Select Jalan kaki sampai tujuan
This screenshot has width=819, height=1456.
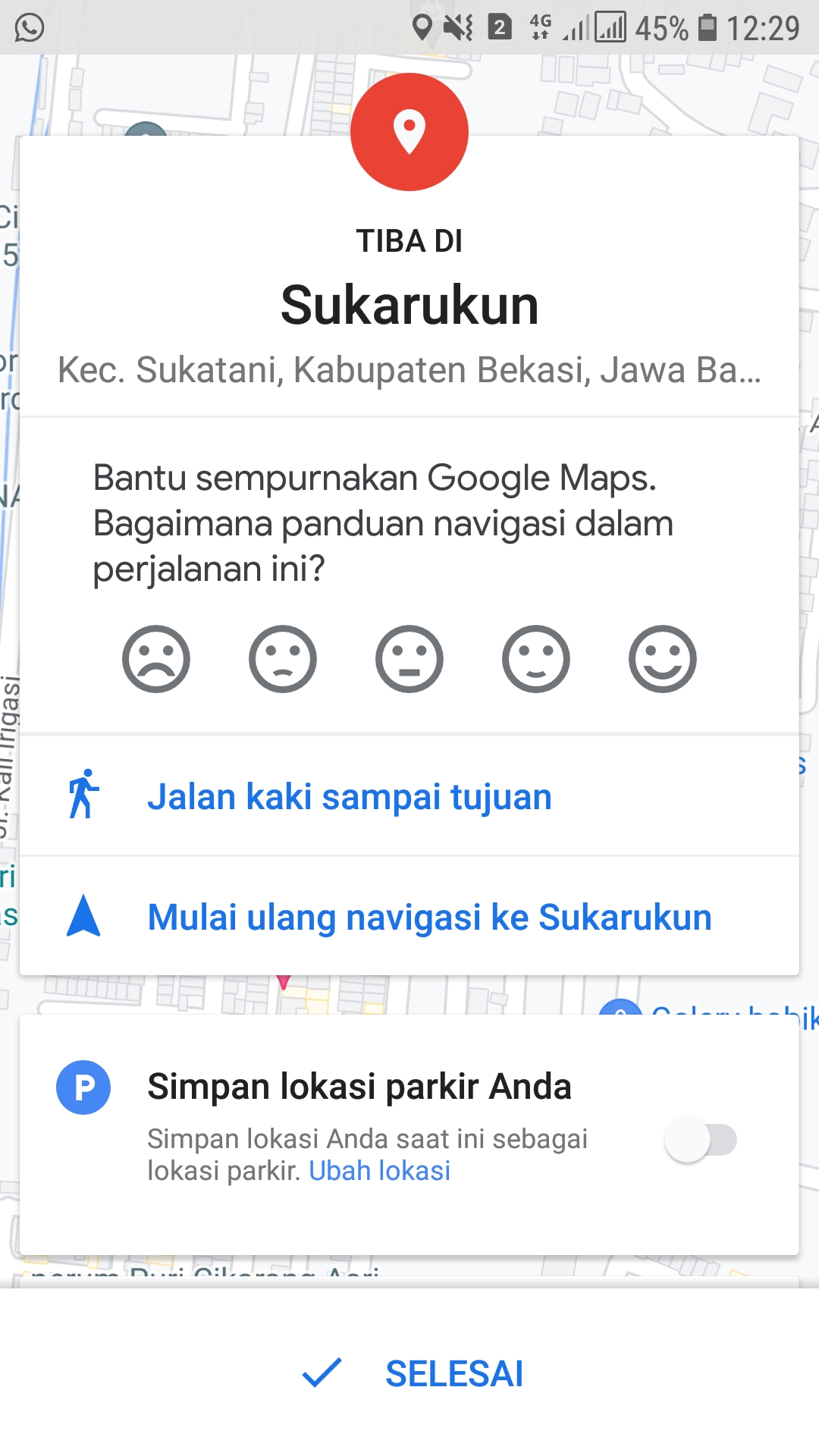tap(349, 797)
